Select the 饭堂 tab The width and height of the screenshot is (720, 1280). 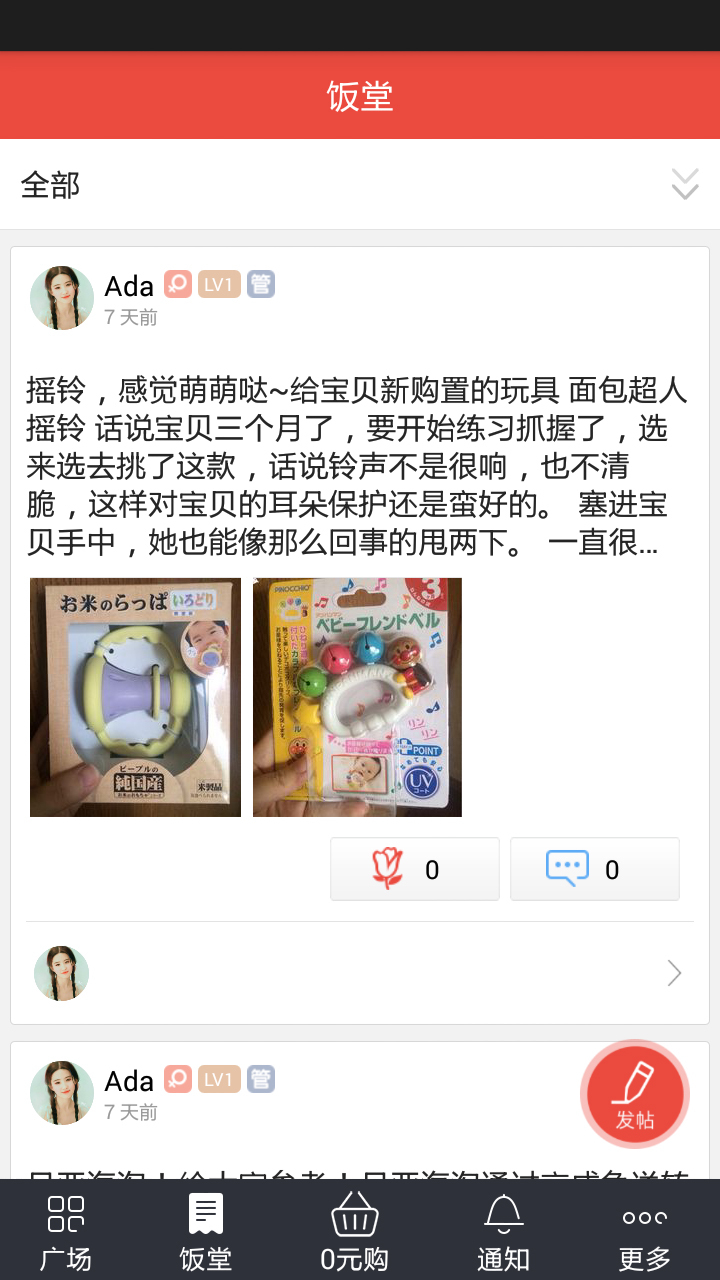point(206,1231)
